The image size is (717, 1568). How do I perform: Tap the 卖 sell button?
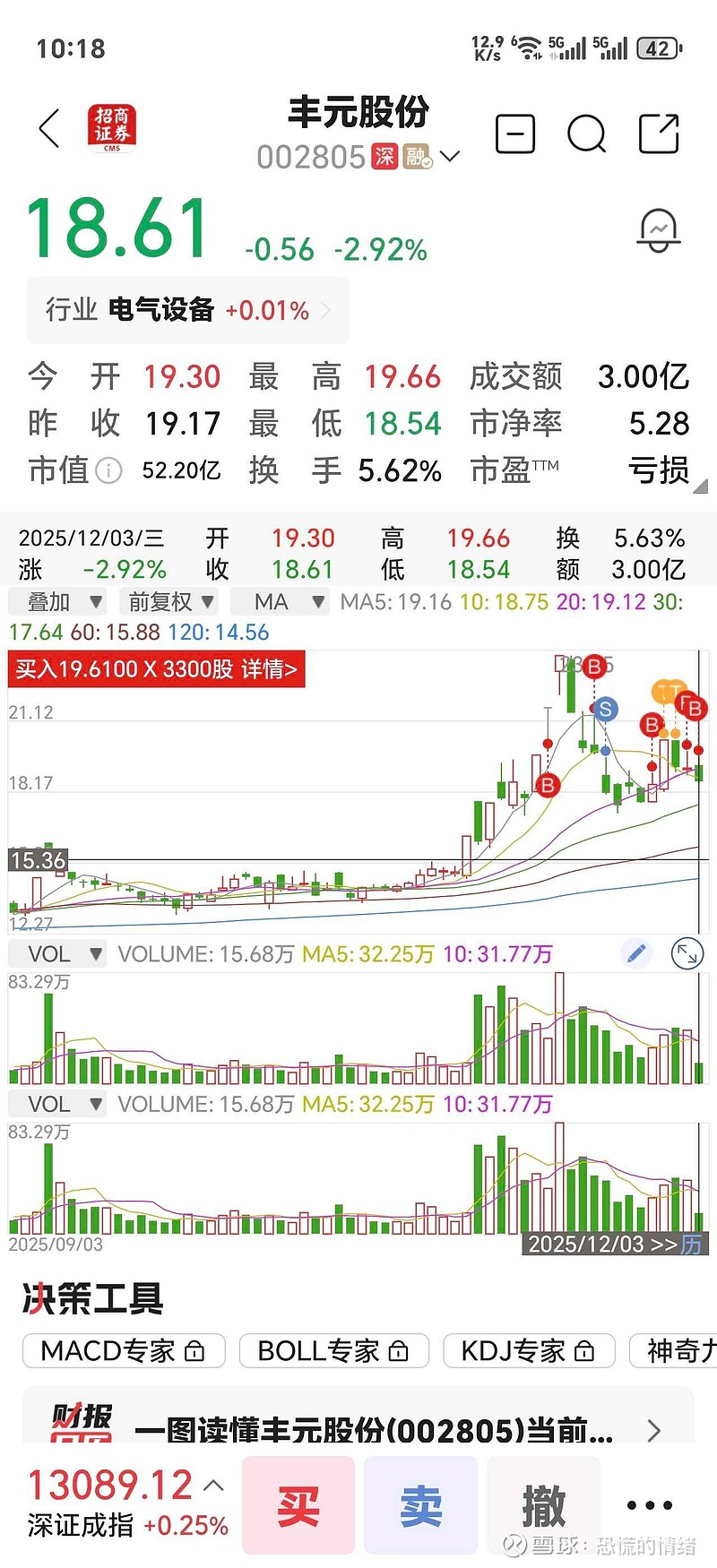pos(420,1506)
